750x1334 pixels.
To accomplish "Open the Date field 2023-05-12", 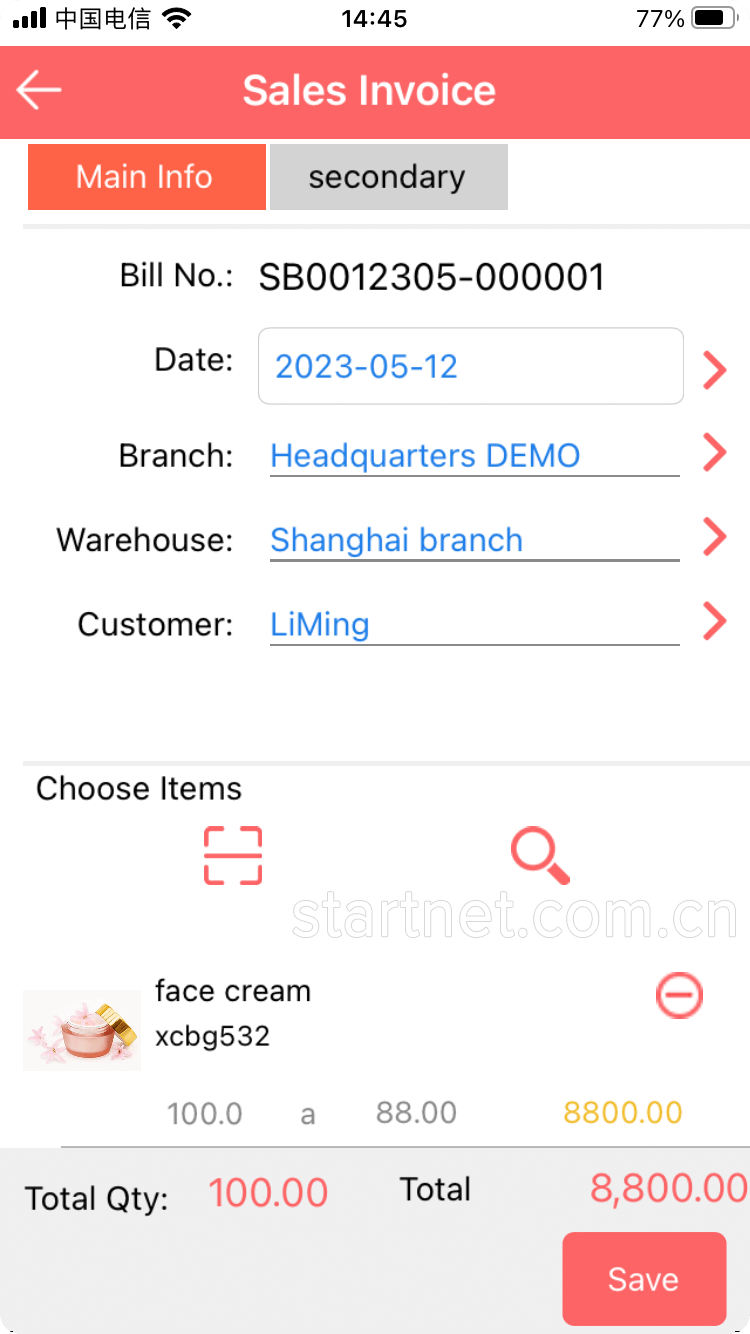I will click(470, 366).
